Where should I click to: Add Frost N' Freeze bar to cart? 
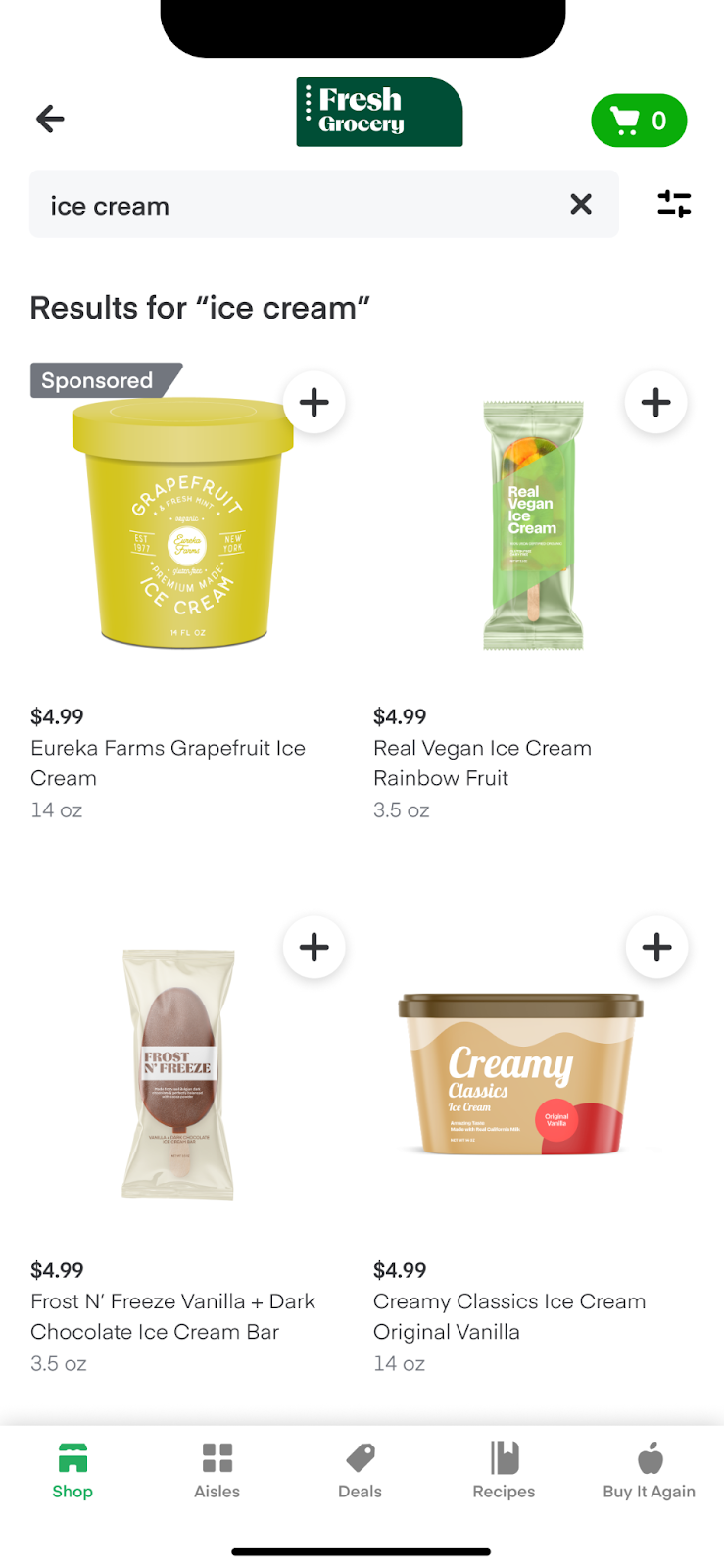(x=314, y=947)
